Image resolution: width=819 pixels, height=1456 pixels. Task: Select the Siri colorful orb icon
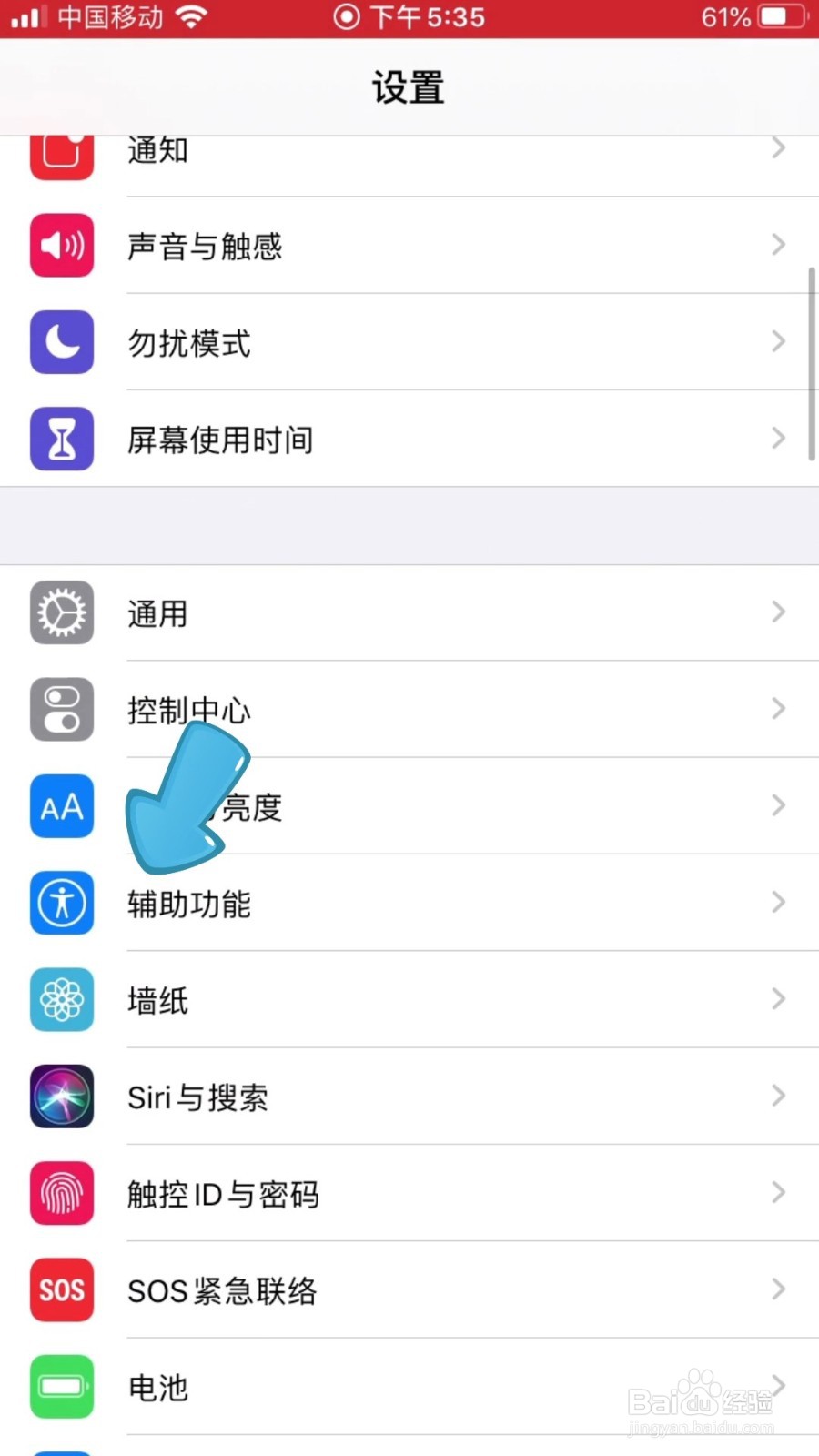(61, 1097)
